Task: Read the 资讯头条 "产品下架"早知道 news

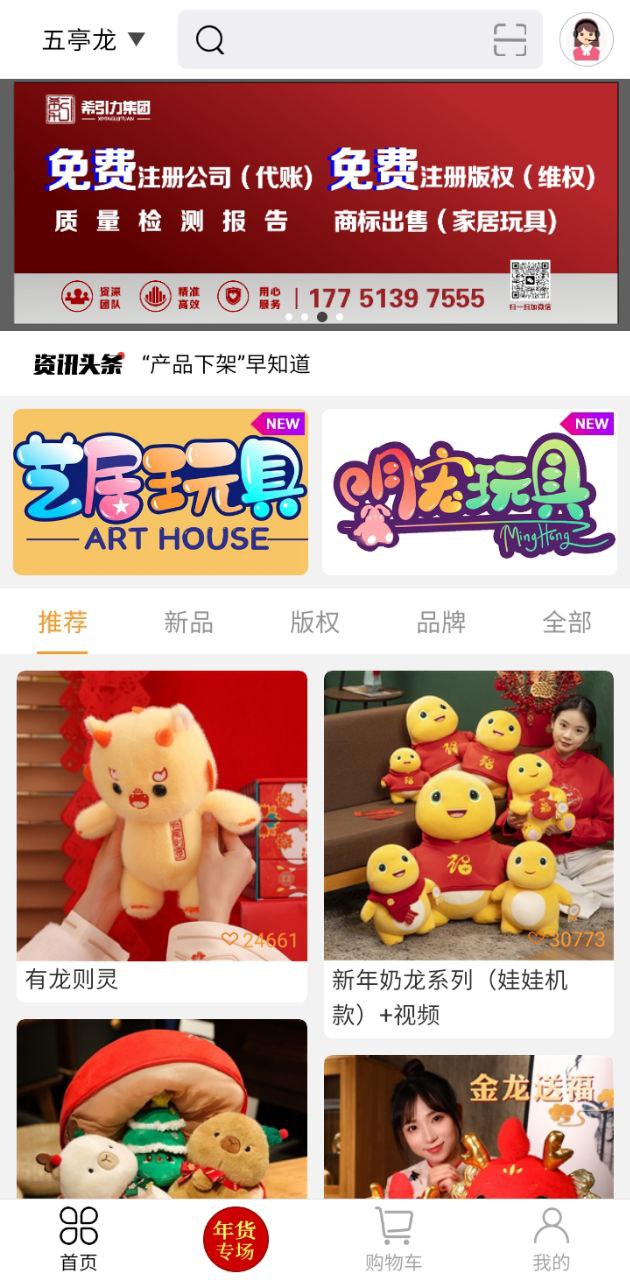Action: tap(226, 364)
